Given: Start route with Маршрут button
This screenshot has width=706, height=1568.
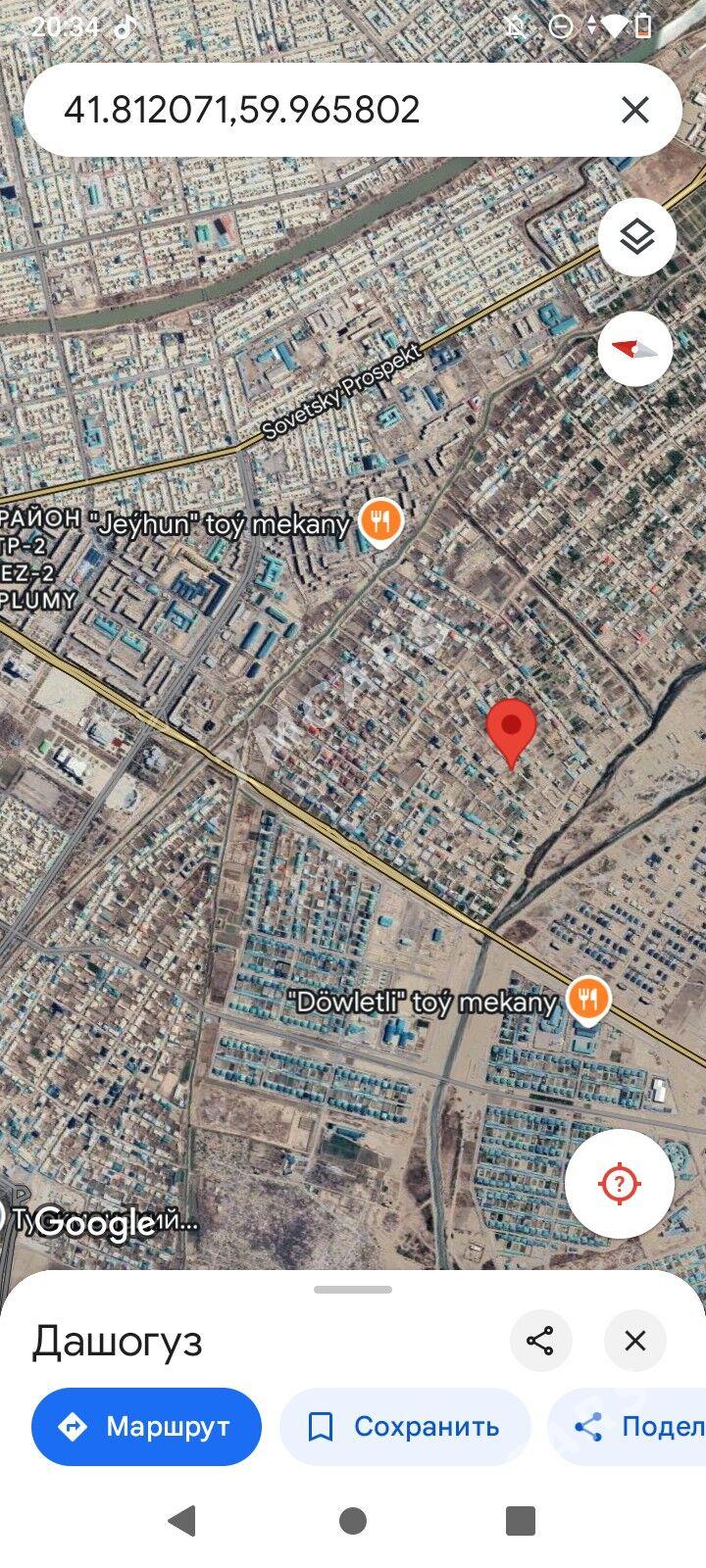Looking at the screenshot, I should tap(147, 1426).
